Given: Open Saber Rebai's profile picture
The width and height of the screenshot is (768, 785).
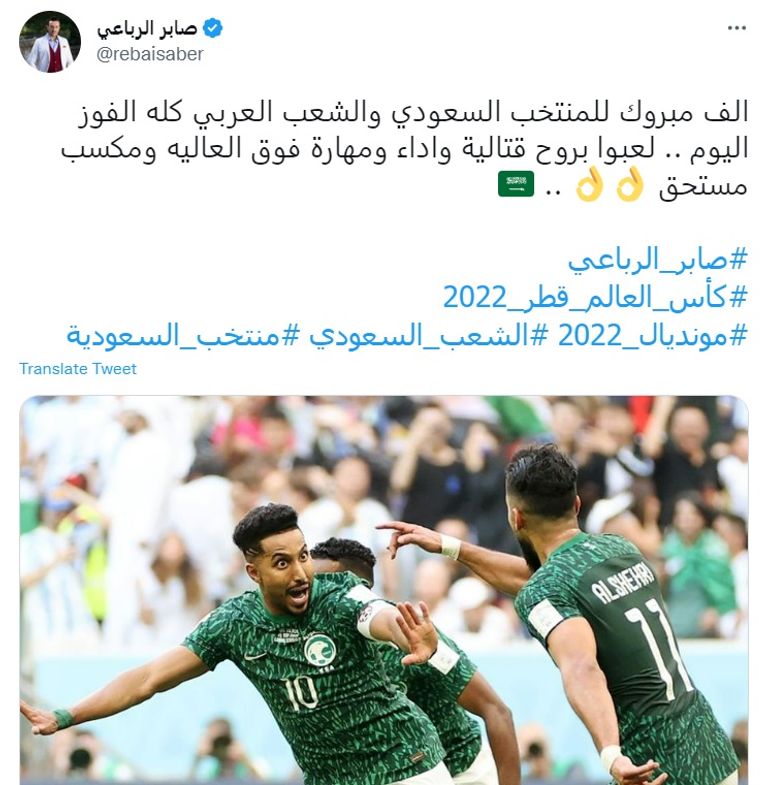Looking at the screenshot, I should click(x=50, y=42).
